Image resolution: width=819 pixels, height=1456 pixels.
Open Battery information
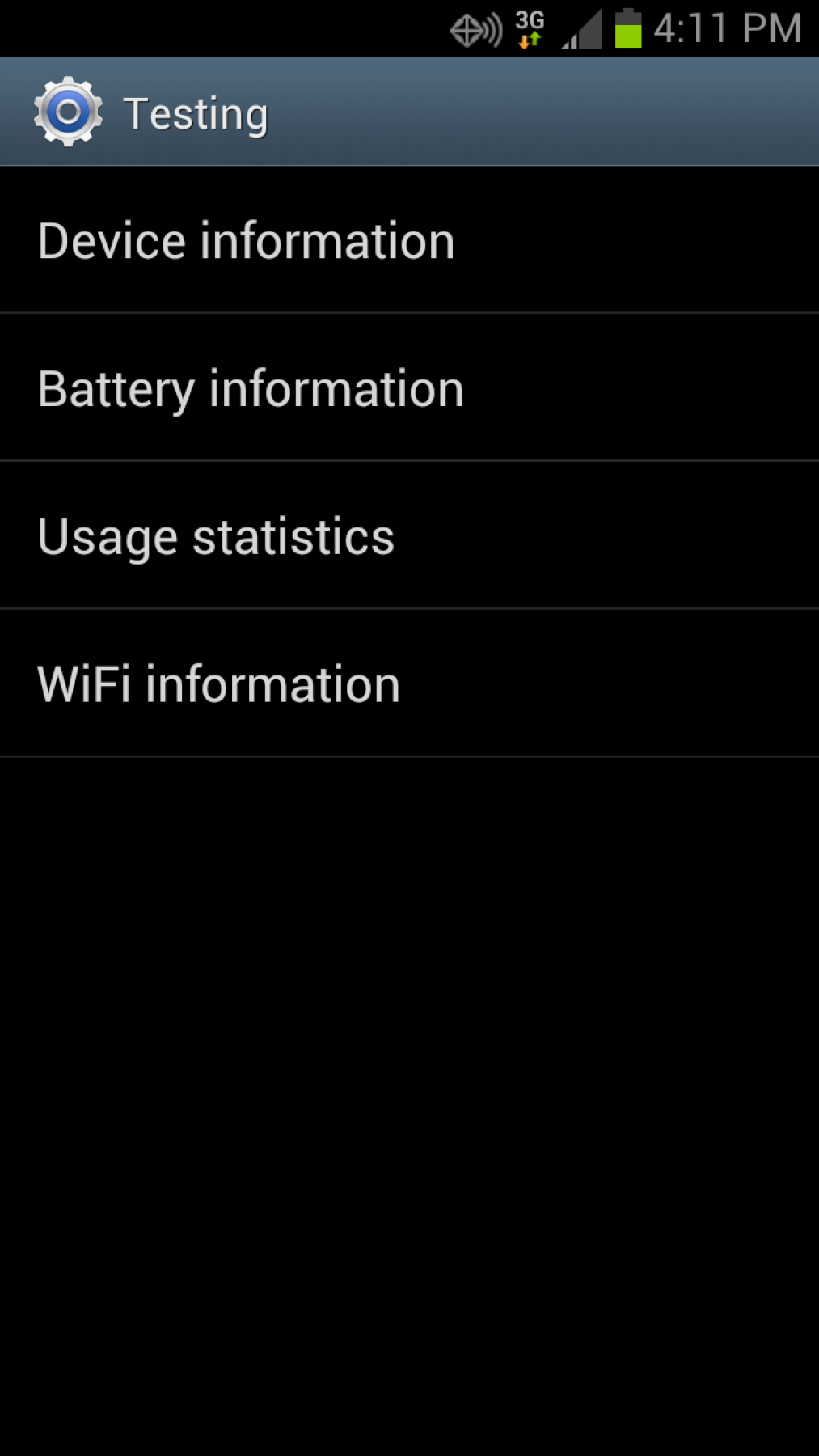(251, 388)
